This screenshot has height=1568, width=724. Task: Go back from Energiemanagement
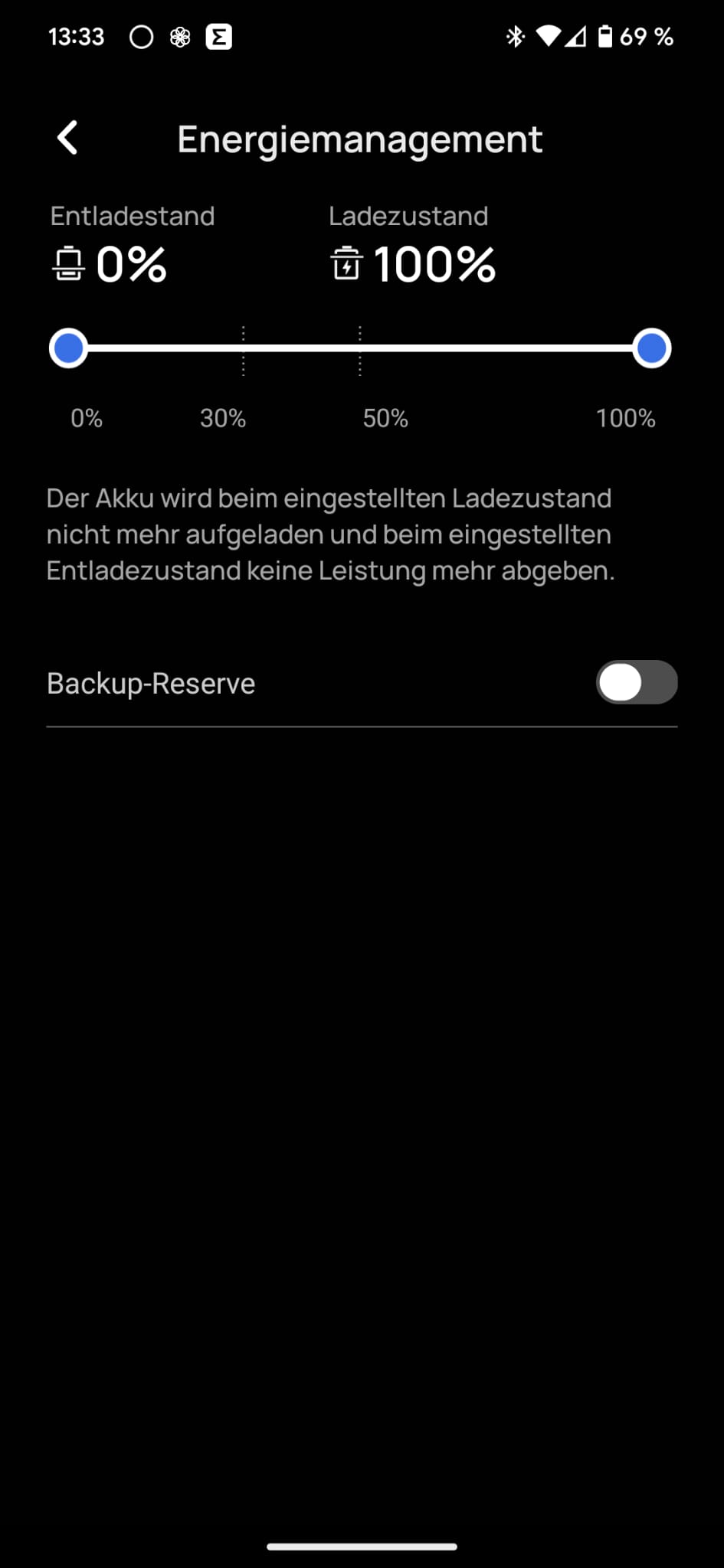coord(67,139)
